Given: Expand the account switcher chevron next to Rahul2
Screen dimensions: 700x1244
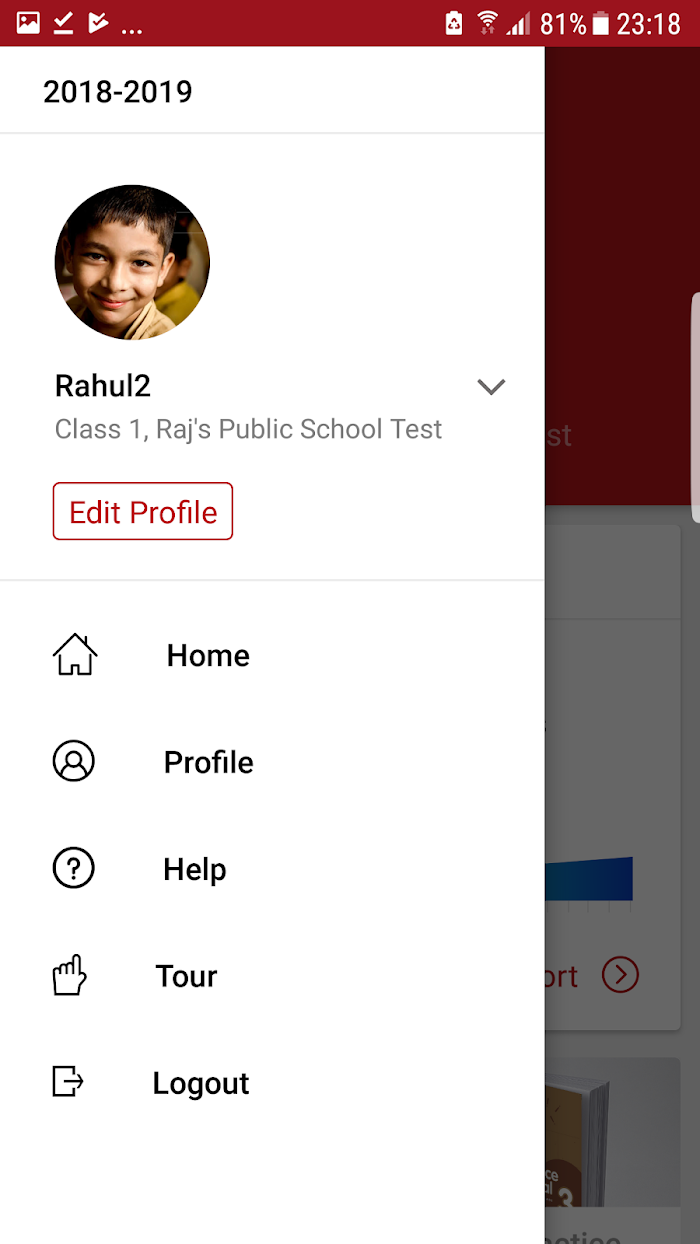Looking at the screenshot, I should pyautogui.click(x=491, y=387).
